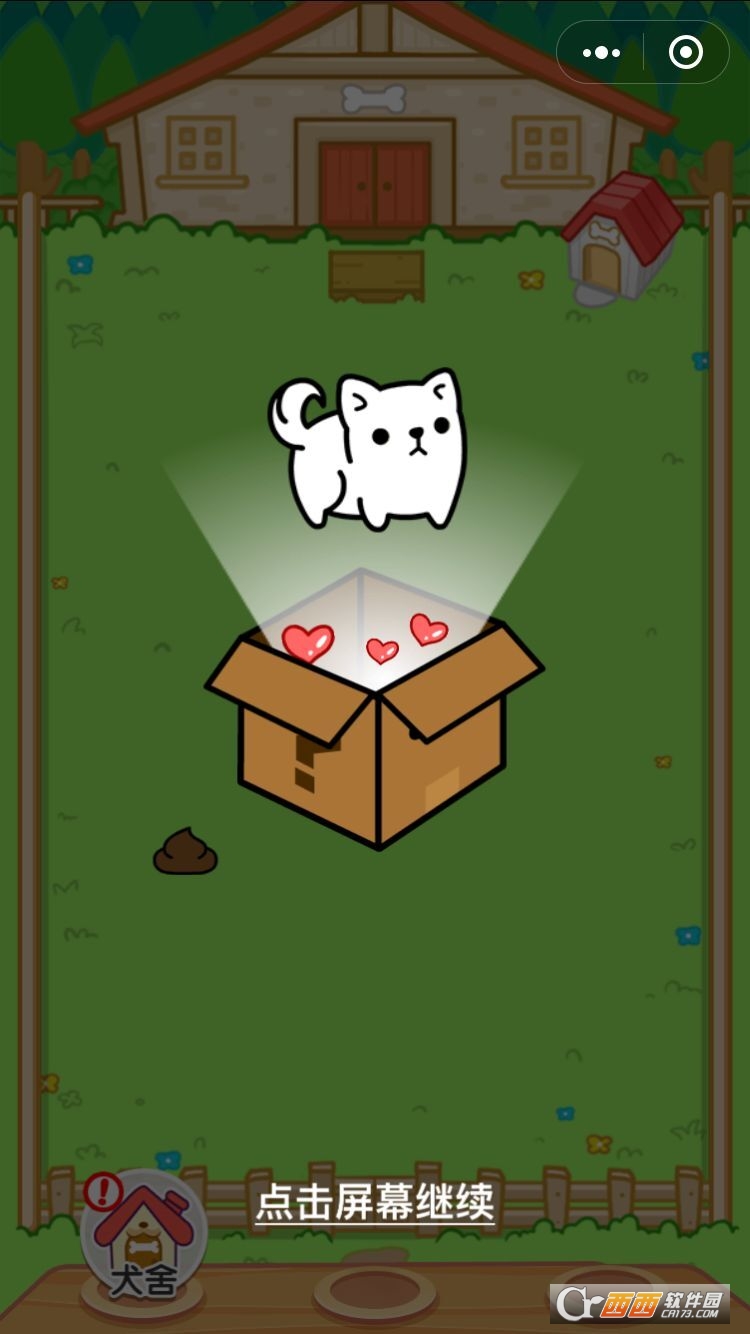
Task: Open the mini program more options menu
Action: click(601, 53)
